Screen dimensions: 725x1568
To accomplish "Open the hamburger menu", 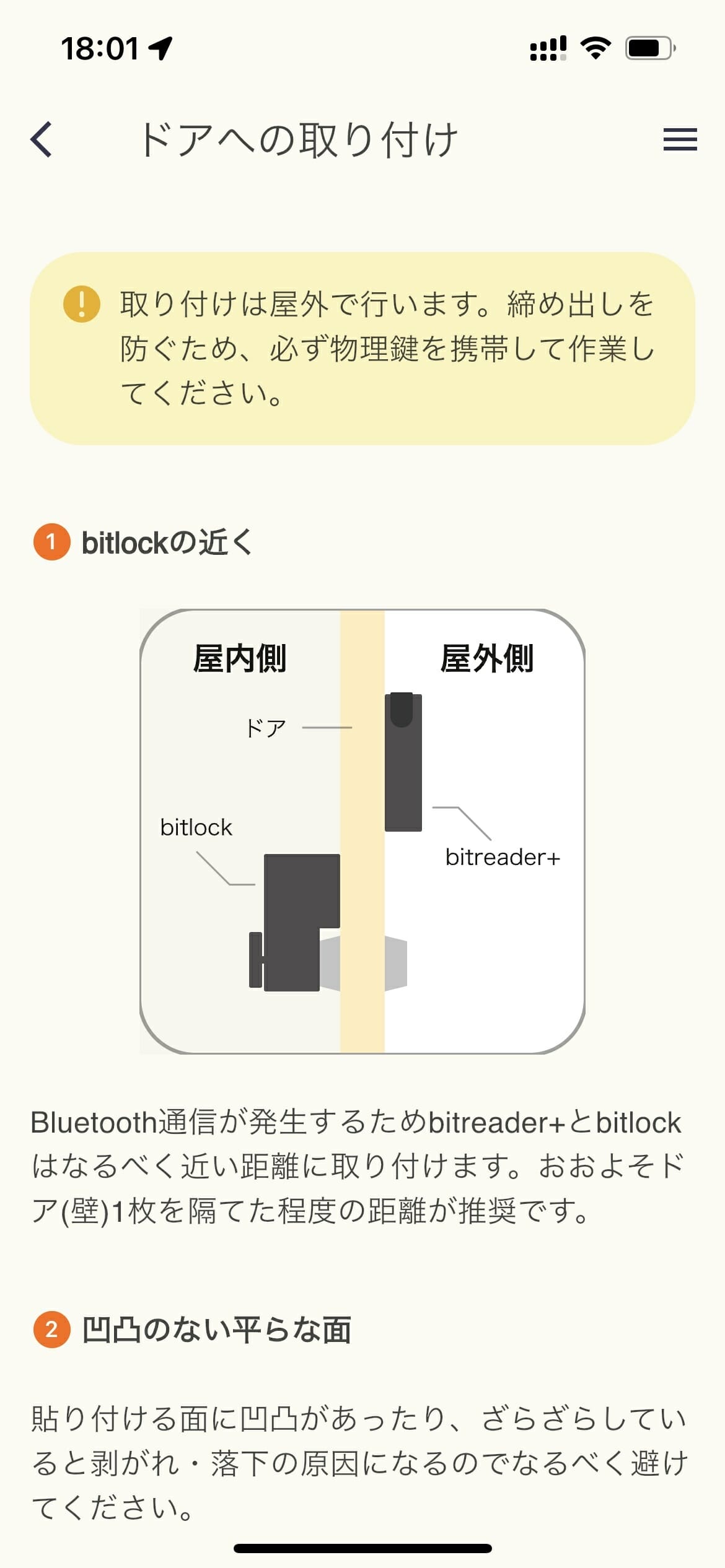I will pyautogui.click(x=680, y=139).
